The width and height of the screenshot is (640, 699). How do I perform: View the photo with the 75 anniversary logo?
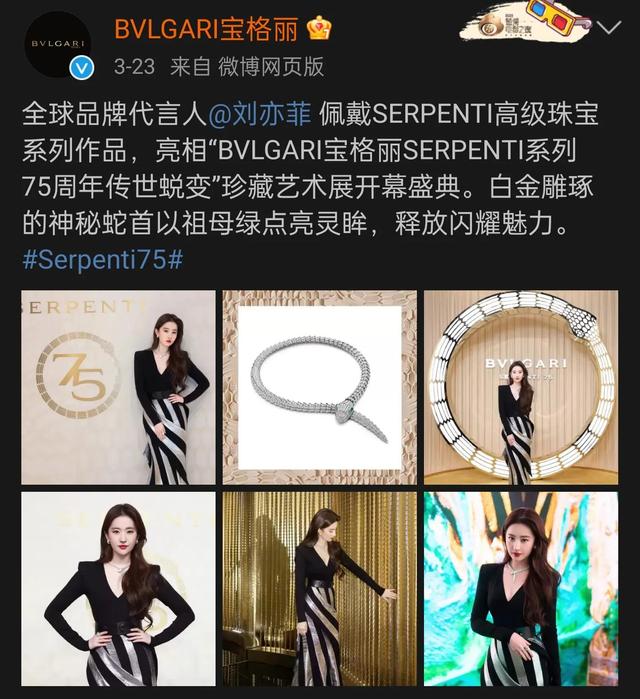coord(118,386)
